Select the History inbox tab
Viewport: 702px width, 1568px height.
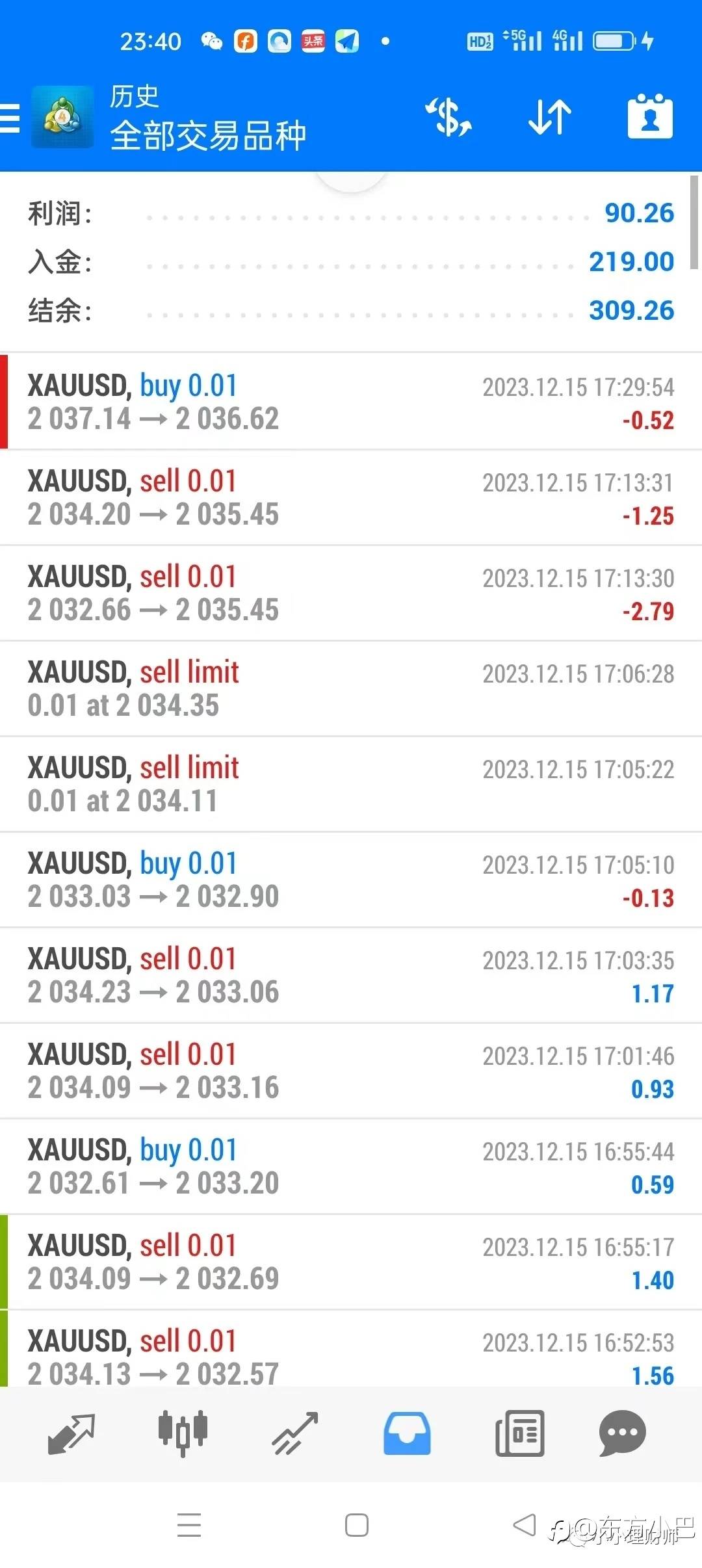[407, 1433]
